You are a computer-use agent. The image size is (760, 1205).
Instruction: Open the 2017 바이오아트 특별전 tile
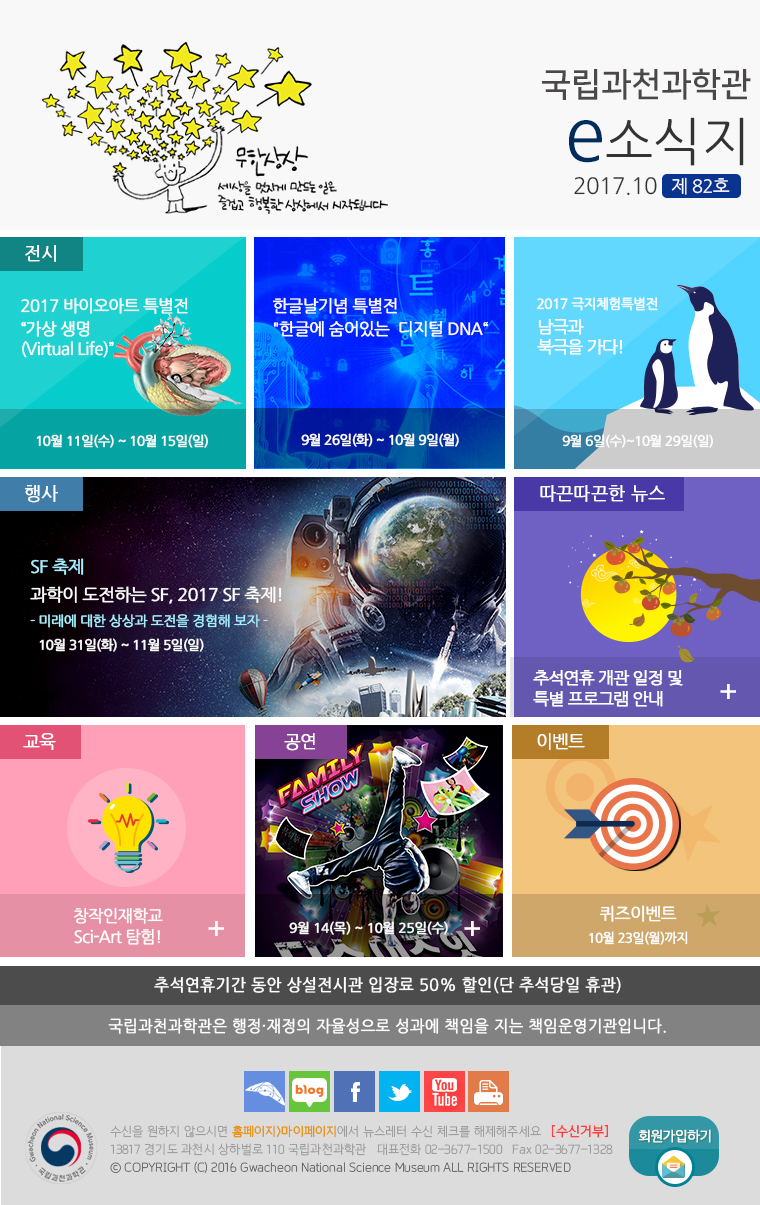click(122, 352)
